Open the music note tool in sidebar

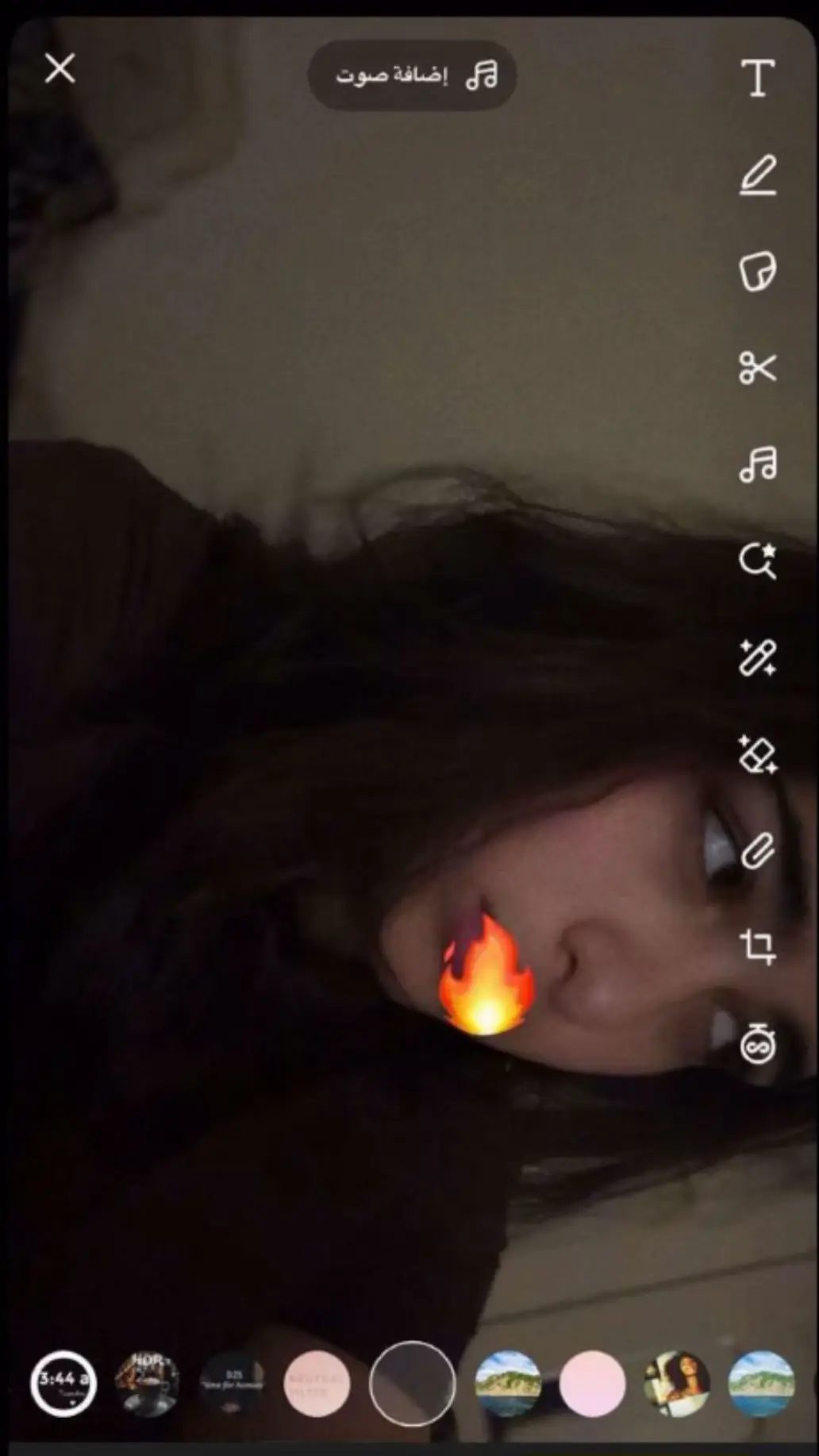757,464
